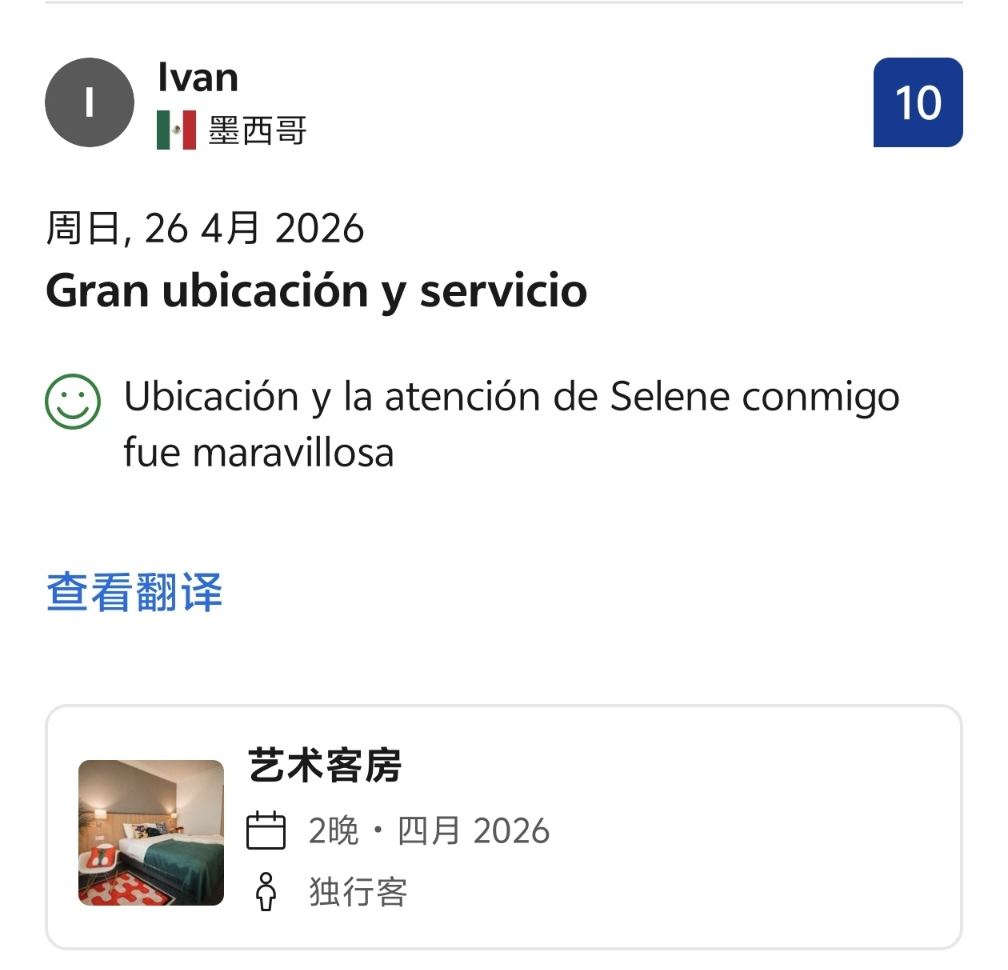Tap the 查看翻译 link to translate review
The image size is (1008, 970).
(134, 592)
